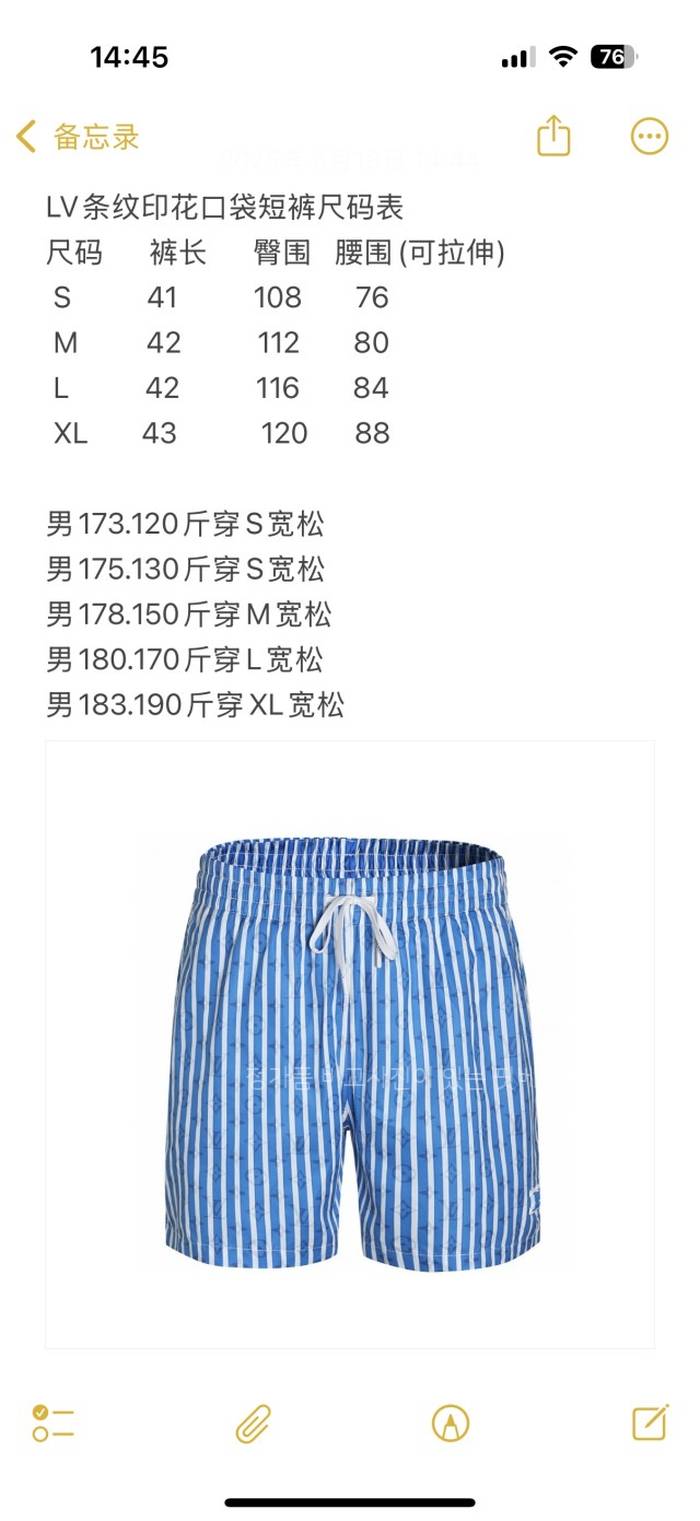
Task: Open the more options menu
Action: point(649,136)
